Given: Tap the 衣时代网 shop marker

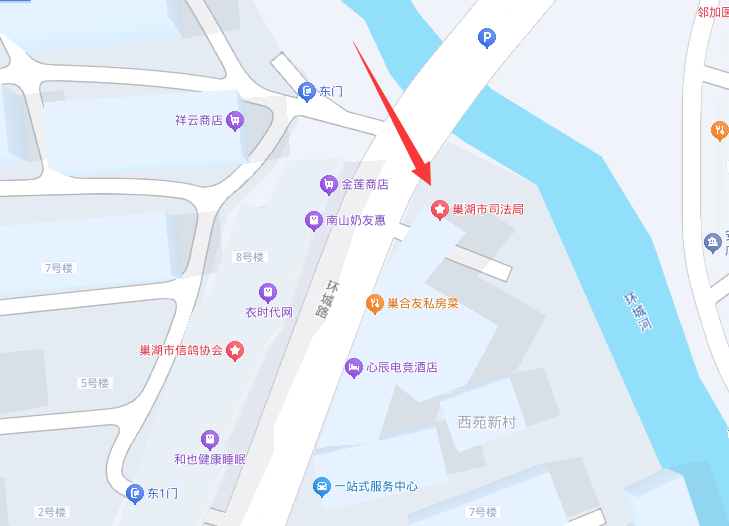Looking at the screenshot, I should tap(268, 293).
